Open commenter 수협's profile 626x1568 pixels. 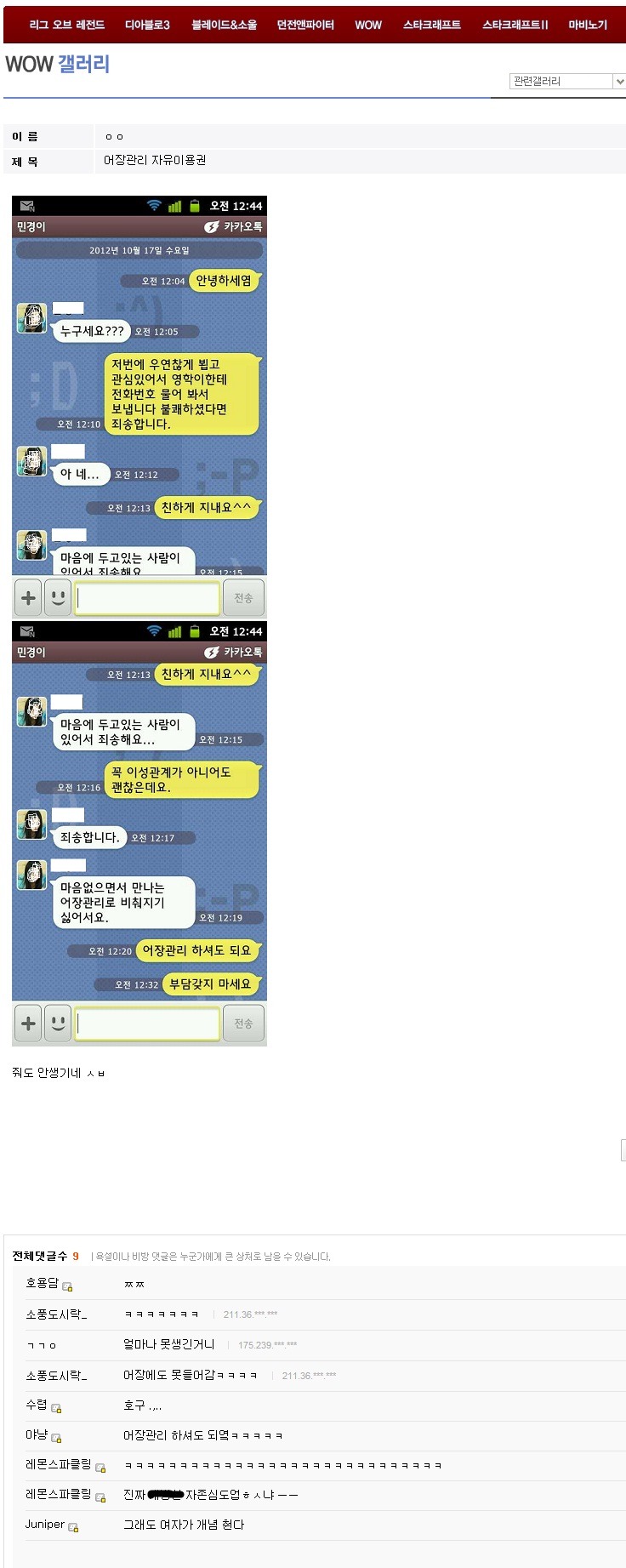(37, 1404)
